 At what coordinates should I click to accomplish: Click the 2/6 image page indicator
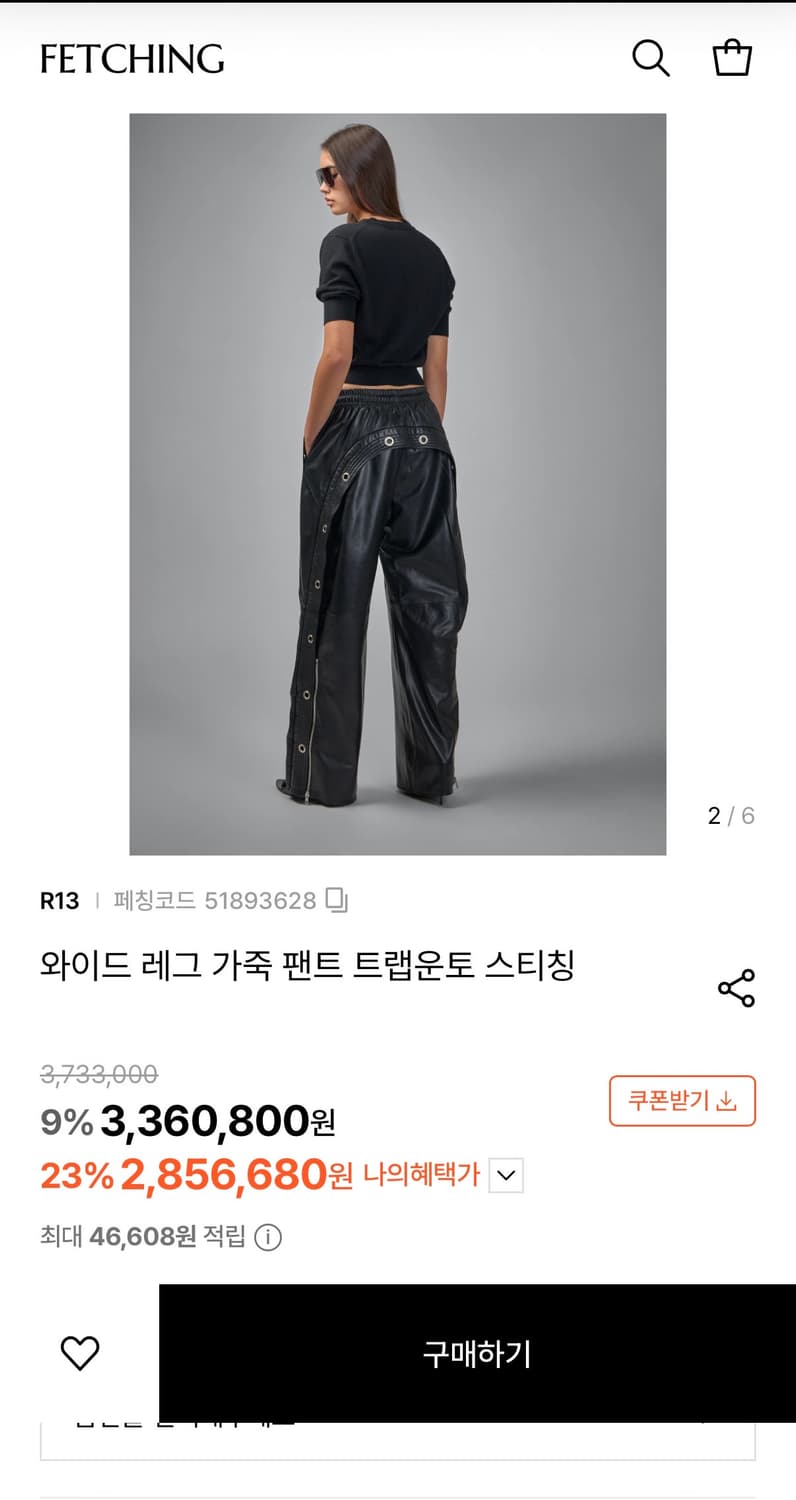[x=728, y=815]
